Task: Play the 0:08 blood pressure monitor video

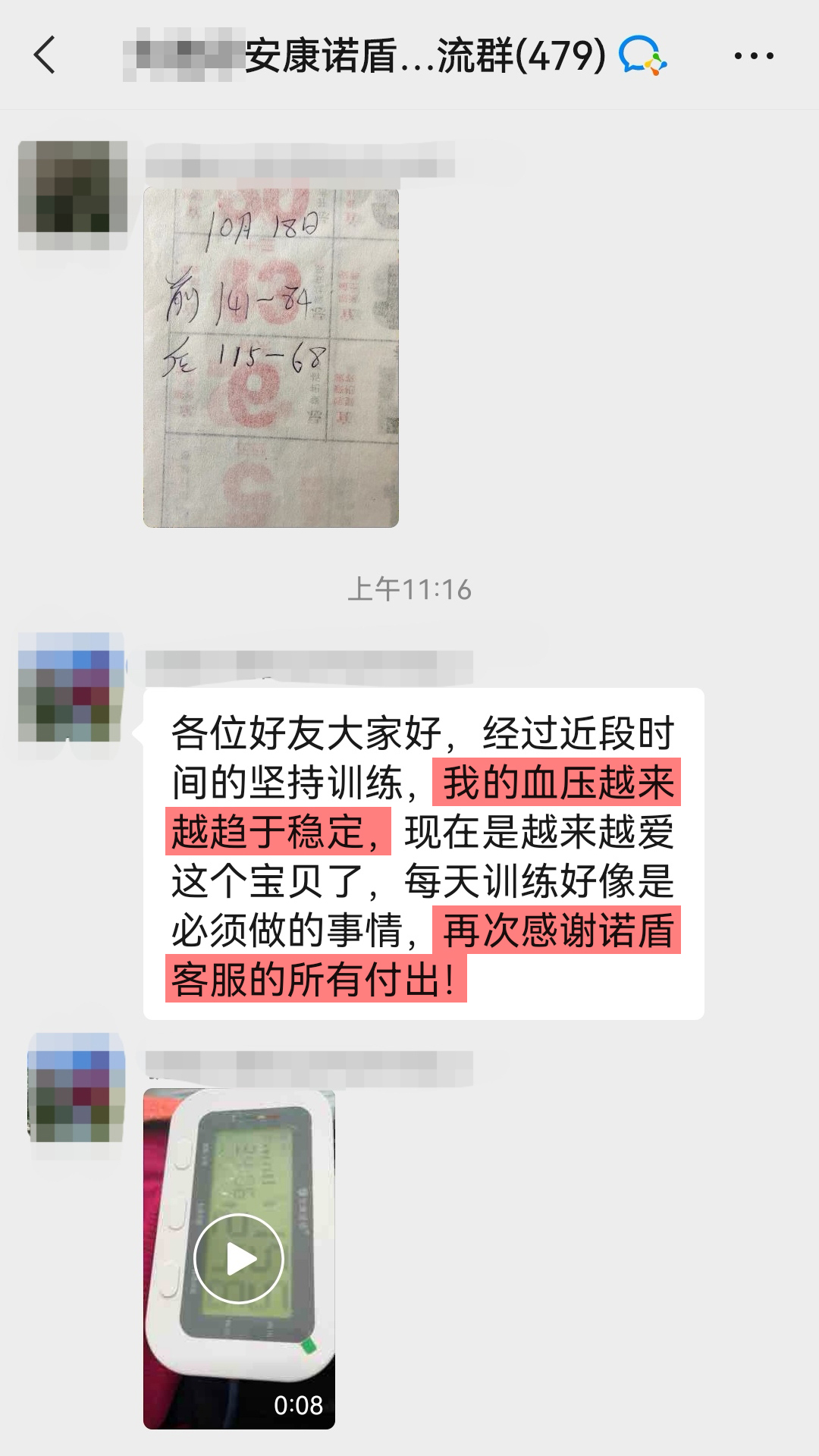Action: [239, 1259]
